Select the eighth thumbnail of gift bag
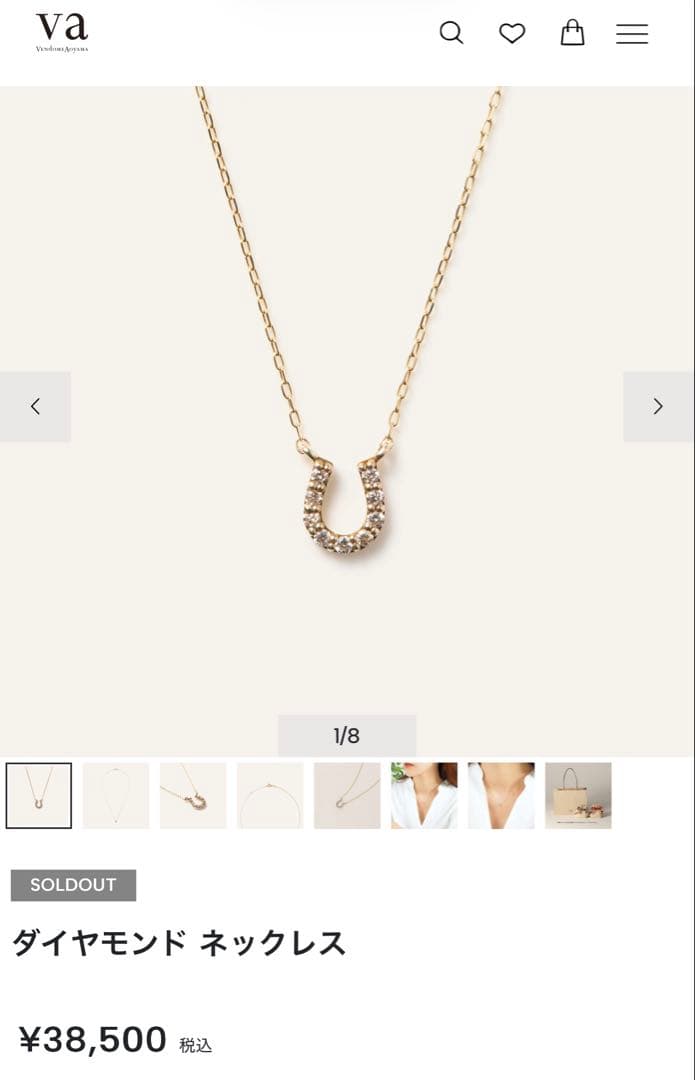This screenshot has width=695, height=1080. (x=578, y=796)
